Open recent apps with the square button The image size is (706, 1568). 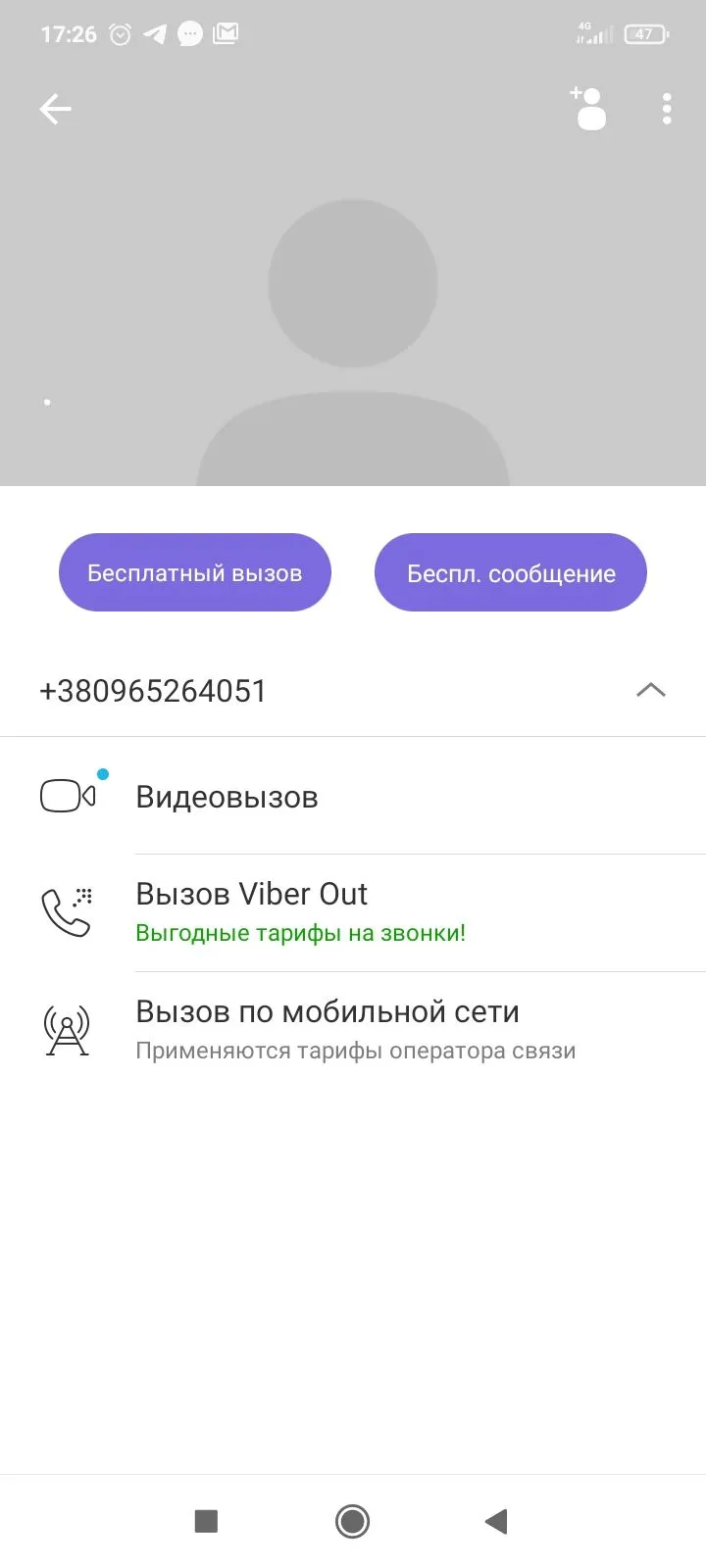(206, 1521)
